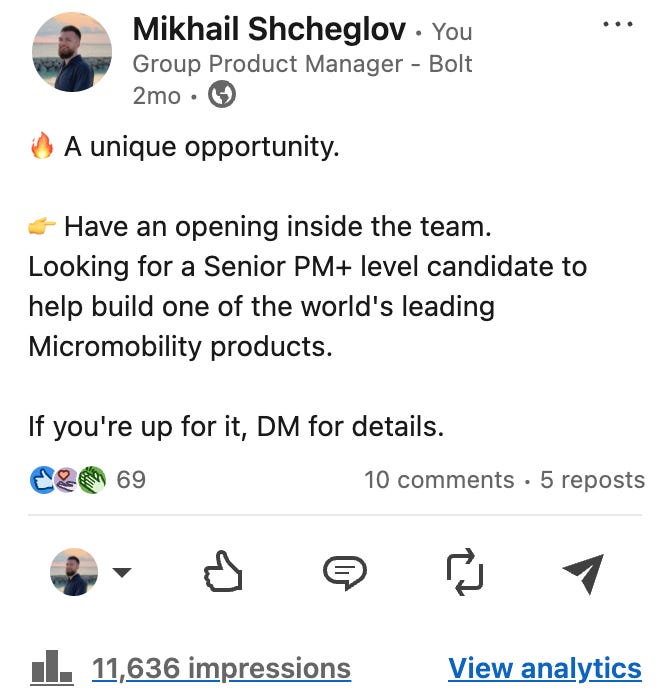672x700 pixels.
Task: Open the three-dot overflow menu on the post
Action: (618, 24)
